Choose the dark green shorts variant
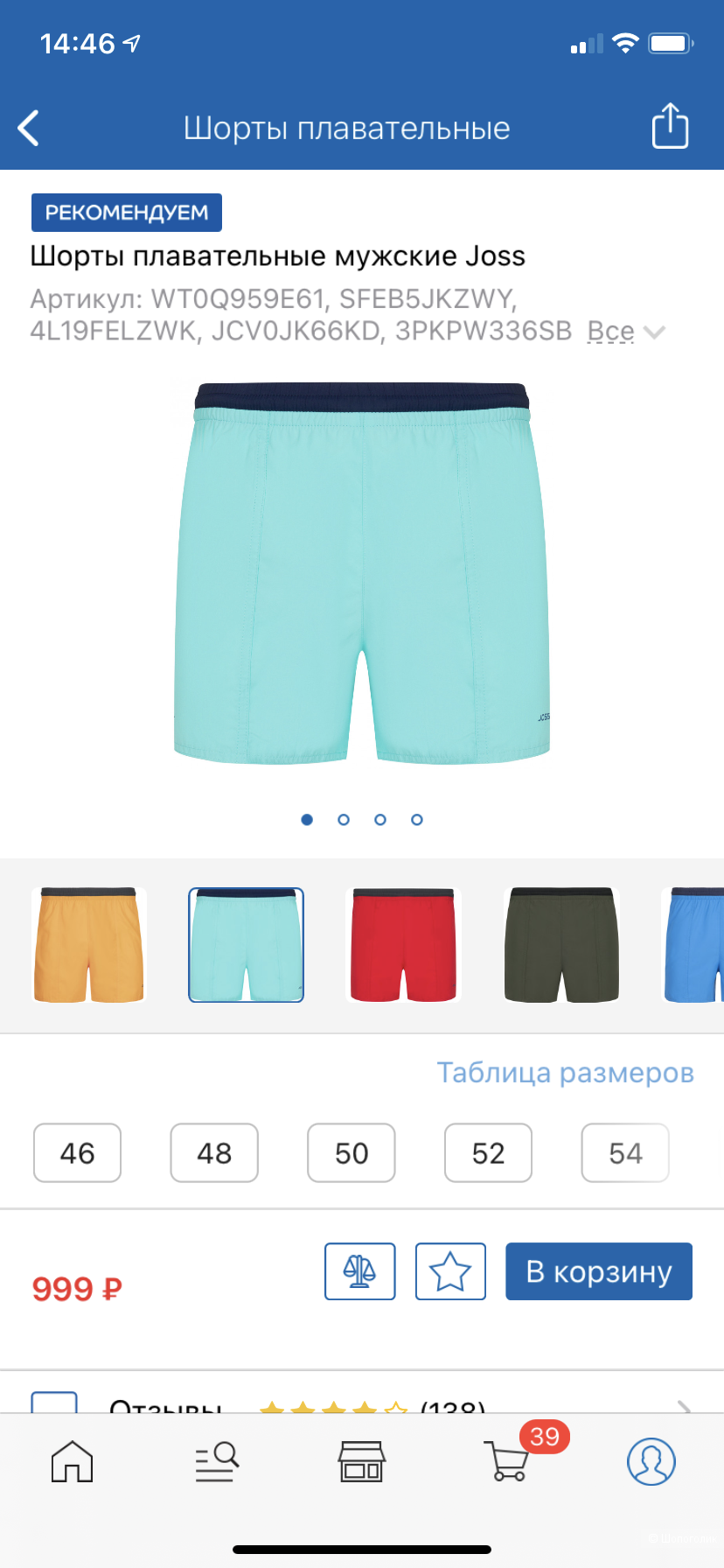 pos(561,945)
